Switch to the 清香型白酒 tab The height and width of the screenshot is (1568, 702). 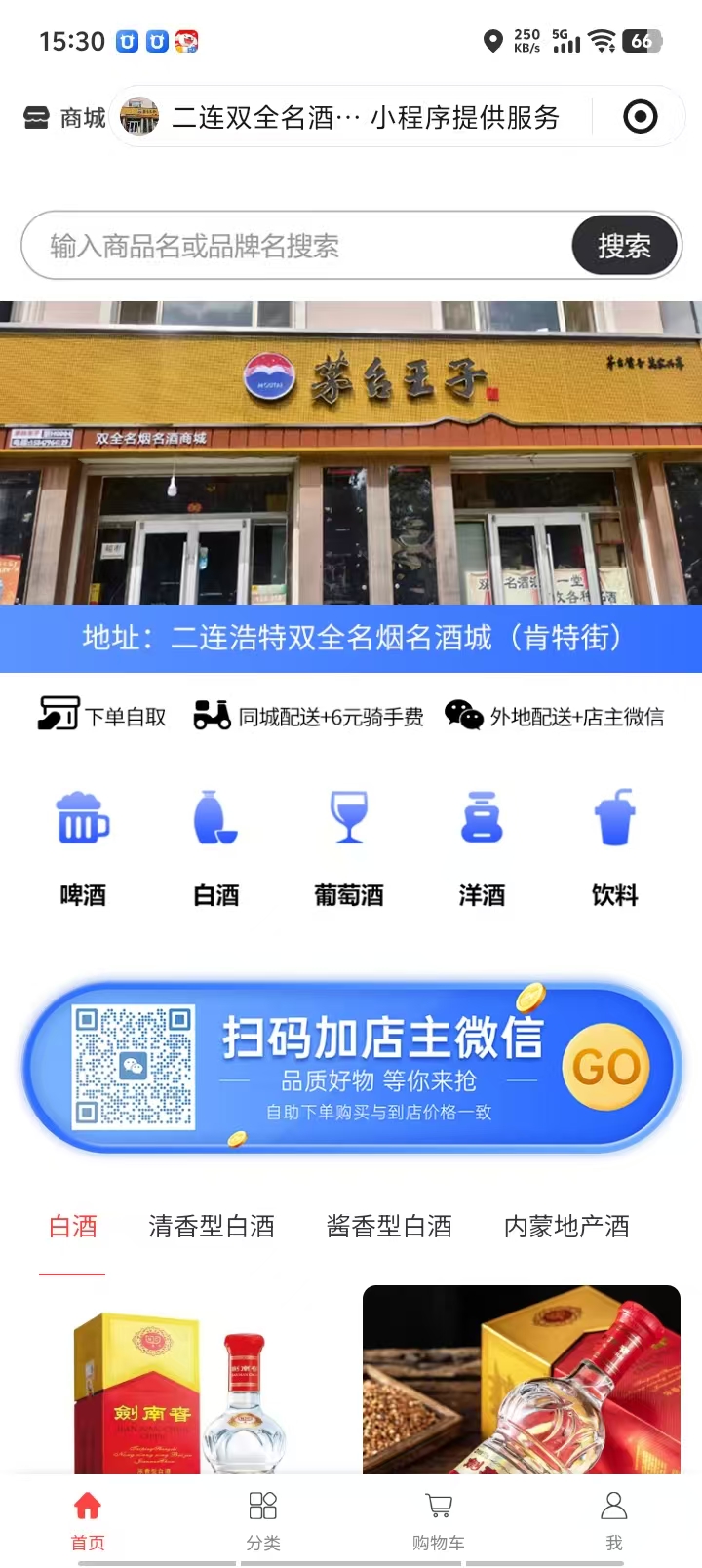[212, 1226]
